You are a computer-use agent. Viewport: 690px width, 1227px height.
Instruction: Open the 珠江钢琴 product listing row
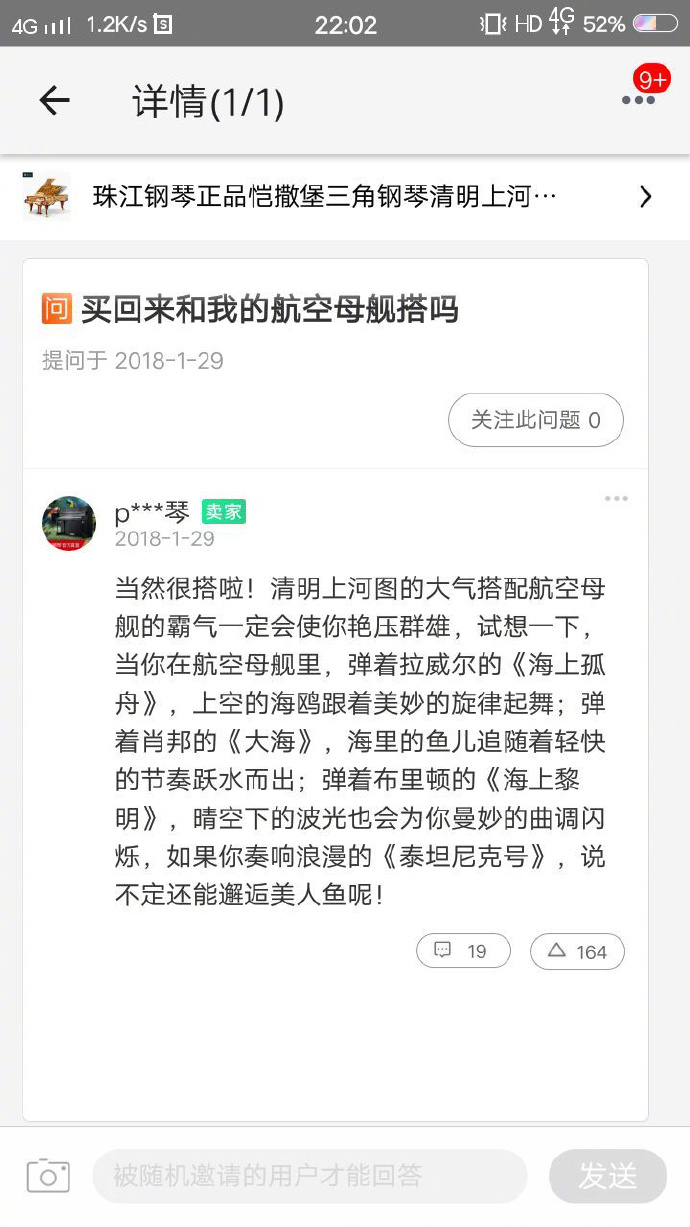click(x=345, y=197)
